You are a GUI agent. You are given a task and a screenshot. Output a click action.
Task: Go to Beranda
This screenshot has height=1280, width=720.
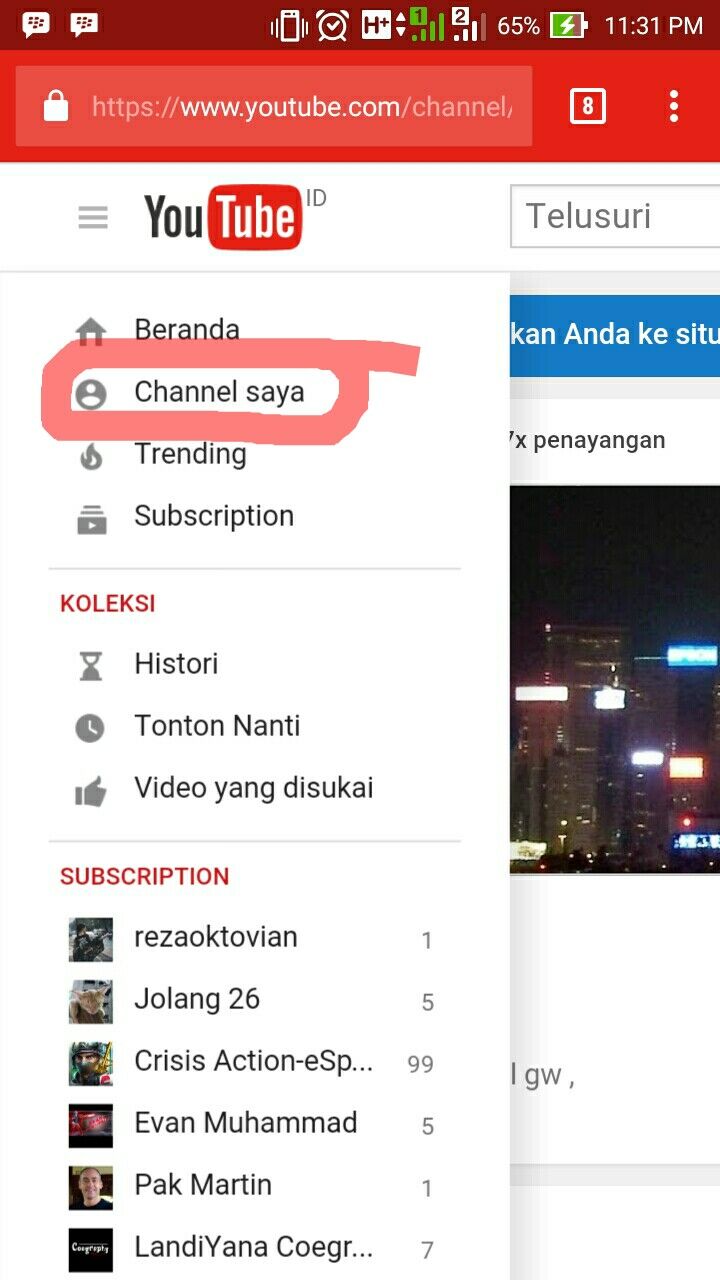(186, 330)
